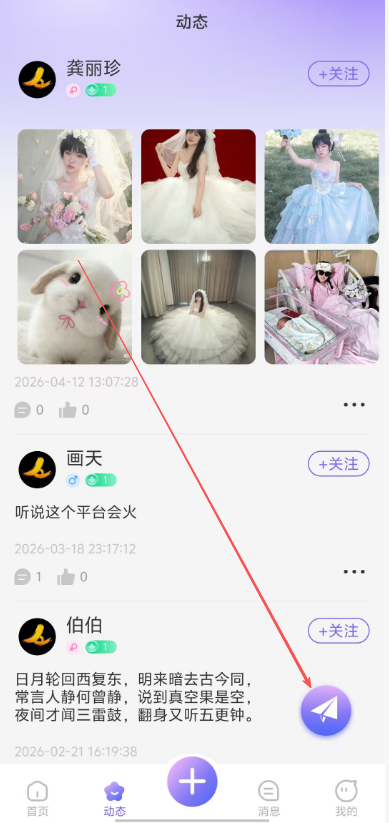Image resolution: width=389 pixels, height=823 pixels.
Task: Tap the center plus button
Action: point(192,782)
